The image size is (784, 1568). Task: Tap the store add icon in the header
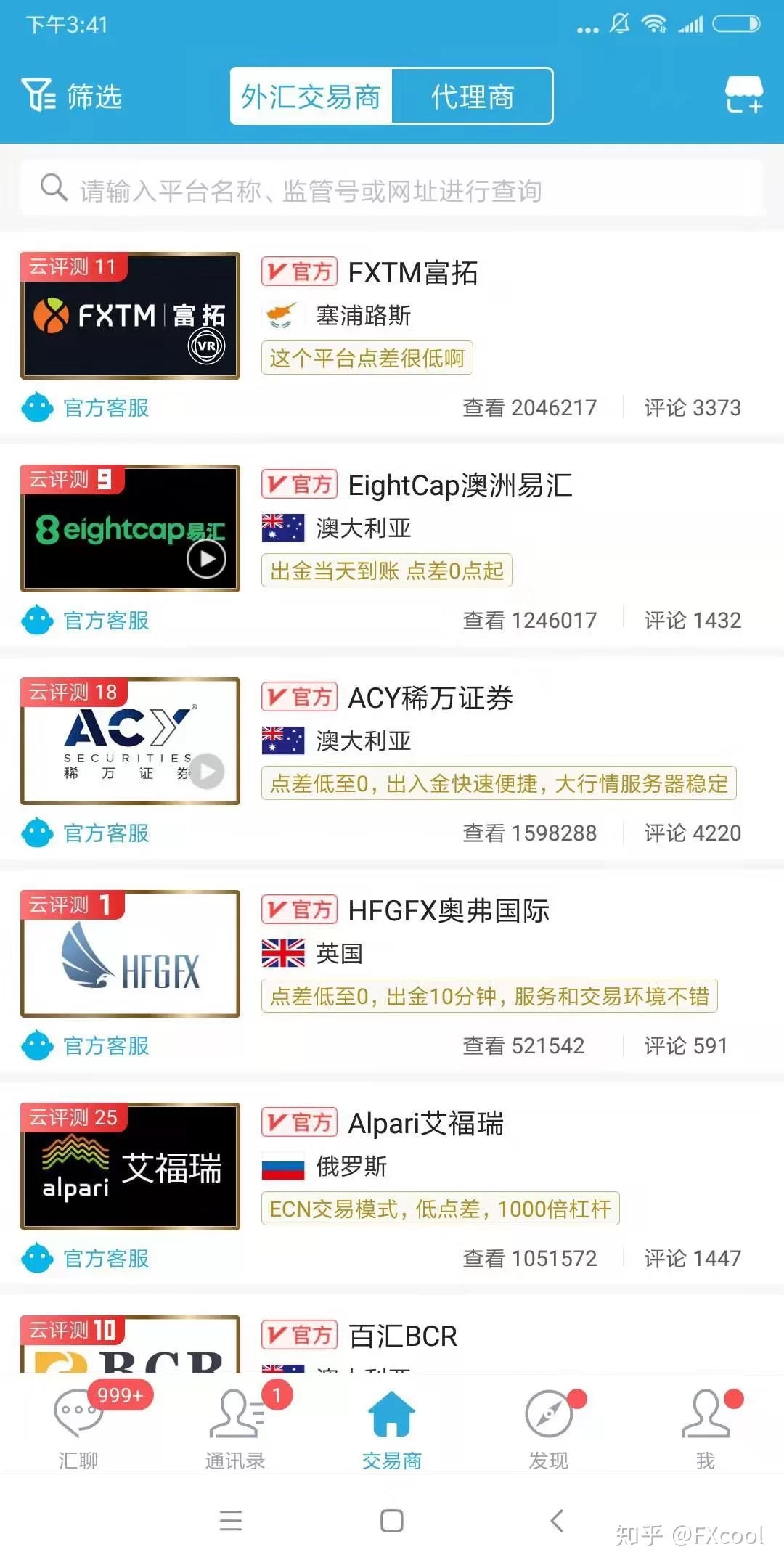(743, 96)
